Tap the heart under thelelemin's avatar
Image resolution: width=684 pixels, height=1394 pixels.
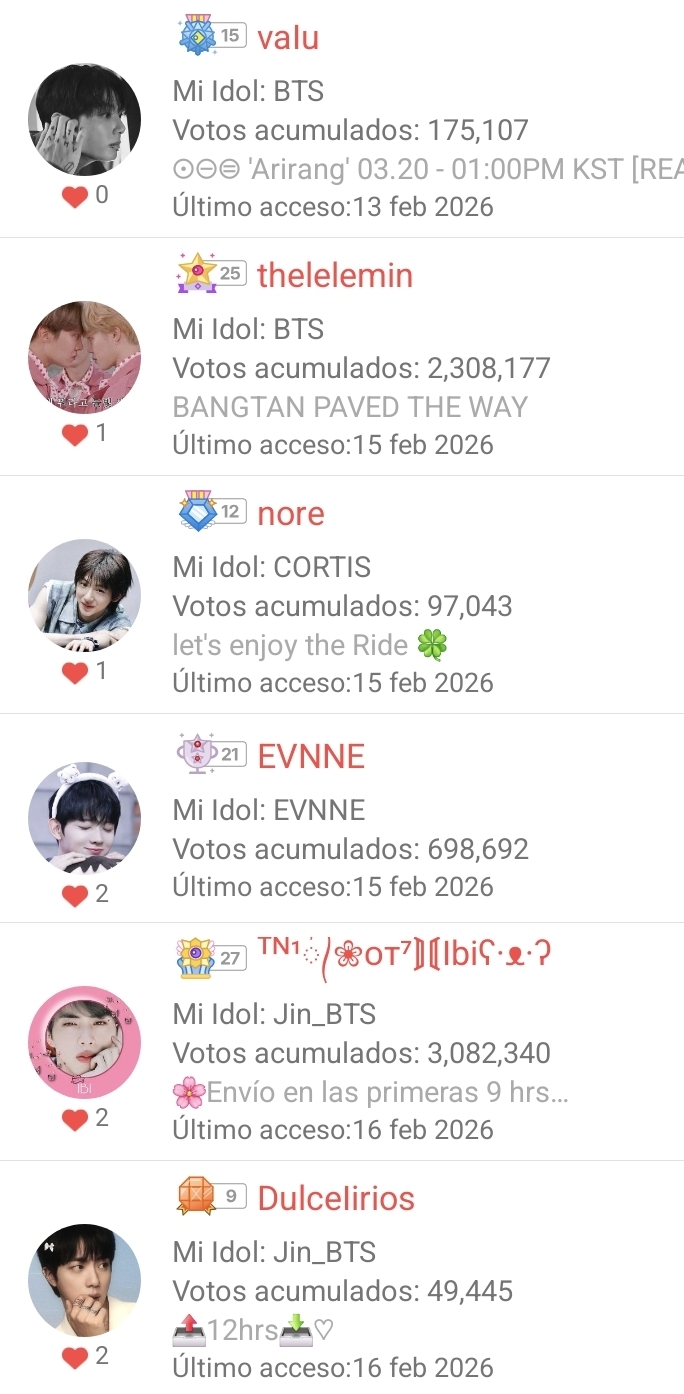point(75,435)
